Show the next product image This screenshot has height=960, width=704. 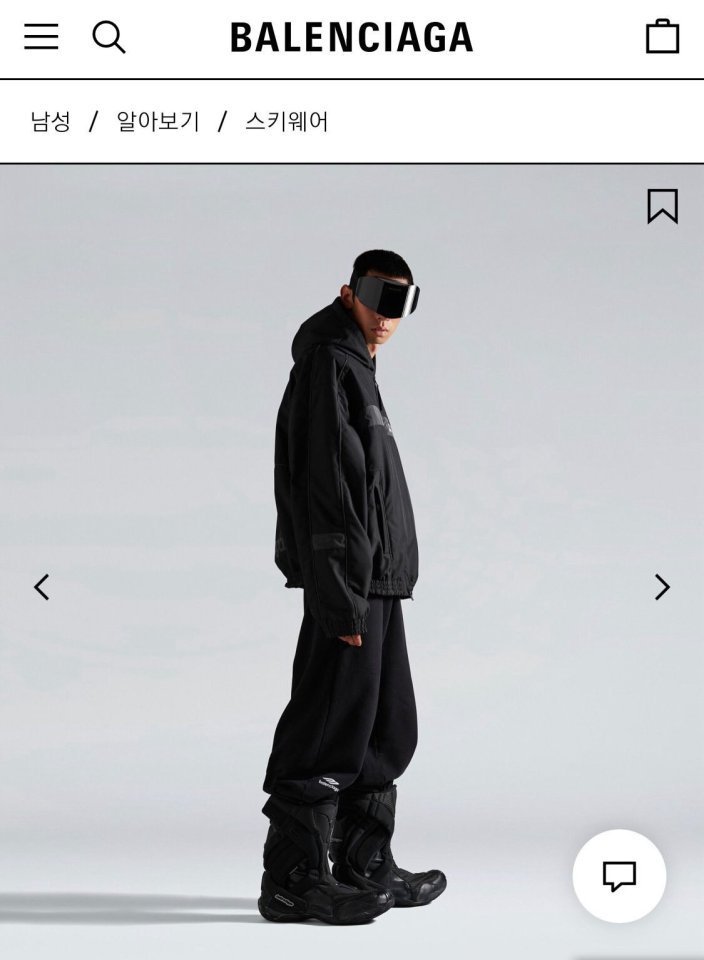tap(662, 587)
